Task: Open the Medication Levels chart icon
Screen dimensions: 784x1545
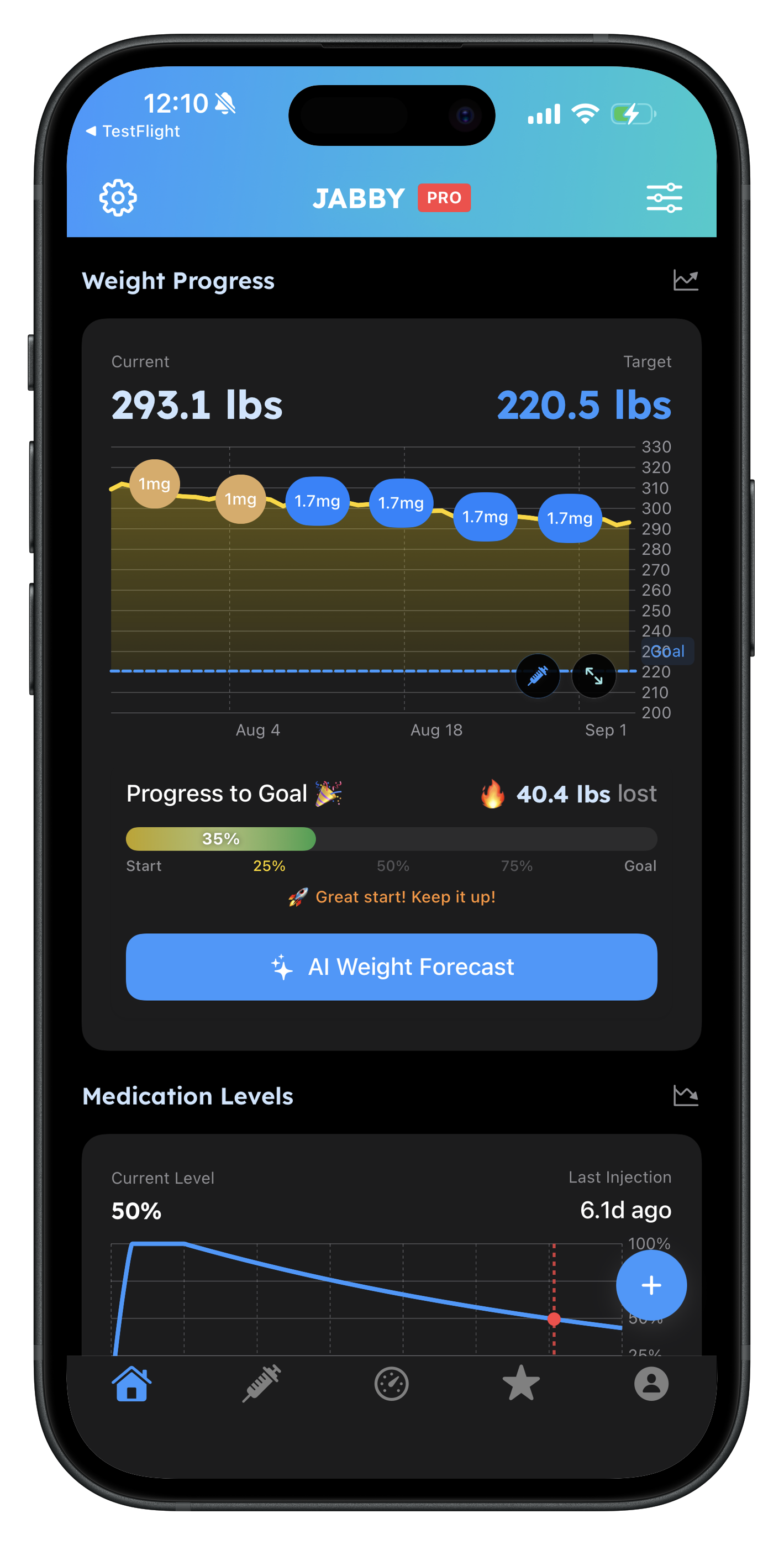Action: (685, 1096)
